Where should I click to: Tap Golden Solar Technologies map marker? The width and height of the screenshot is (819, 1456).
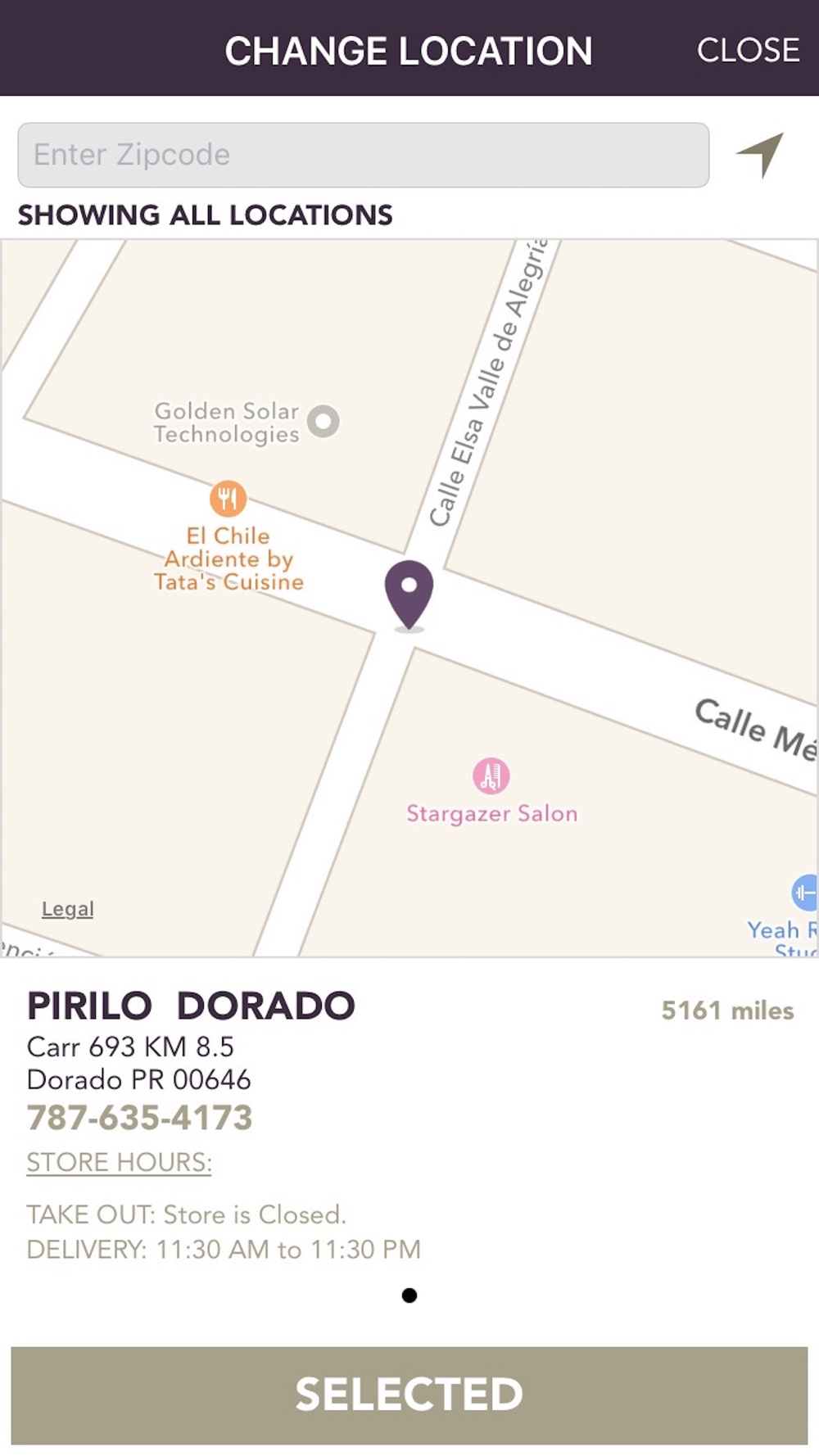click(324, 422)
